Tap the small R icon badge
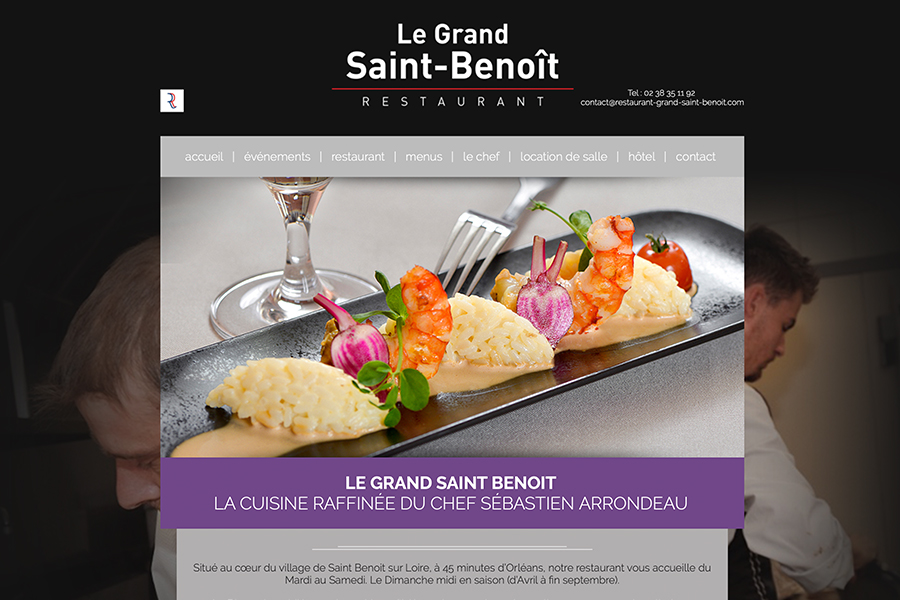The height and width of the screenshot is (600, 900). point(172,101)
